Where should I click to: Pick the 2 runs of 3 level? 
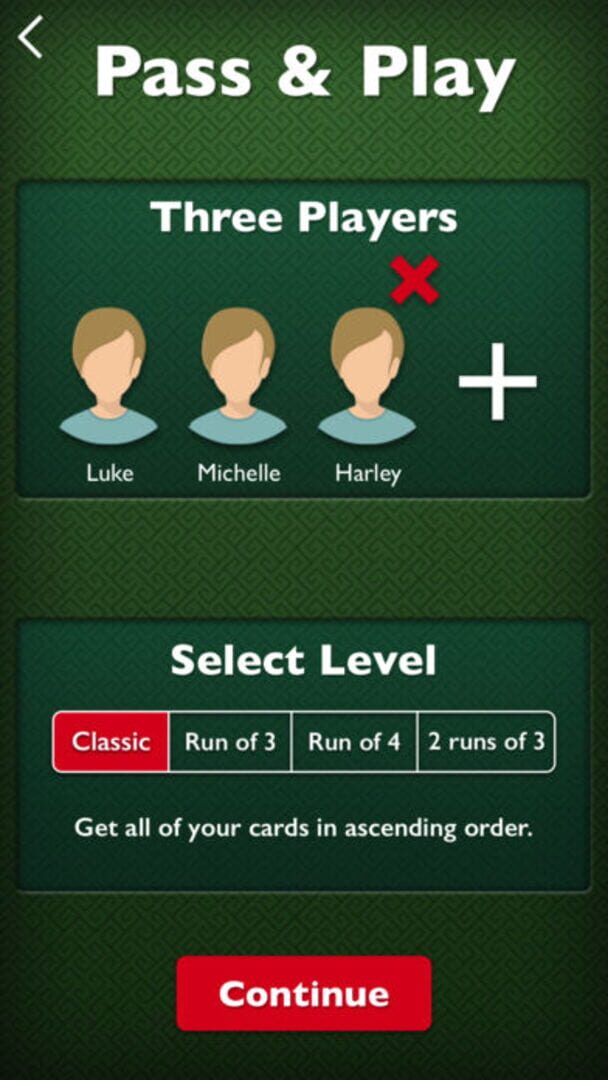click(x=486, y=742)
